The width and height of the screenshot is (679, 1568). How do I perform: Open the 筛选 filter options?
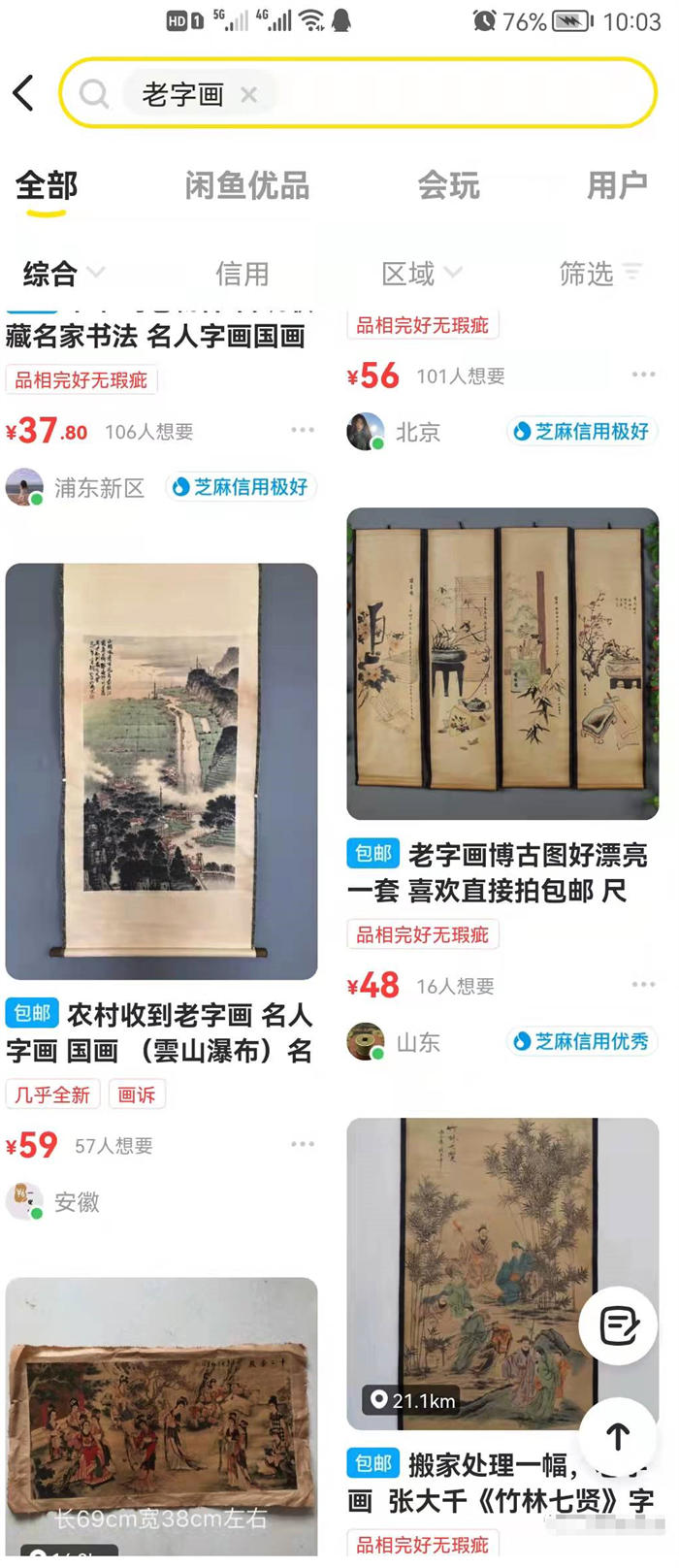[599, 274]
